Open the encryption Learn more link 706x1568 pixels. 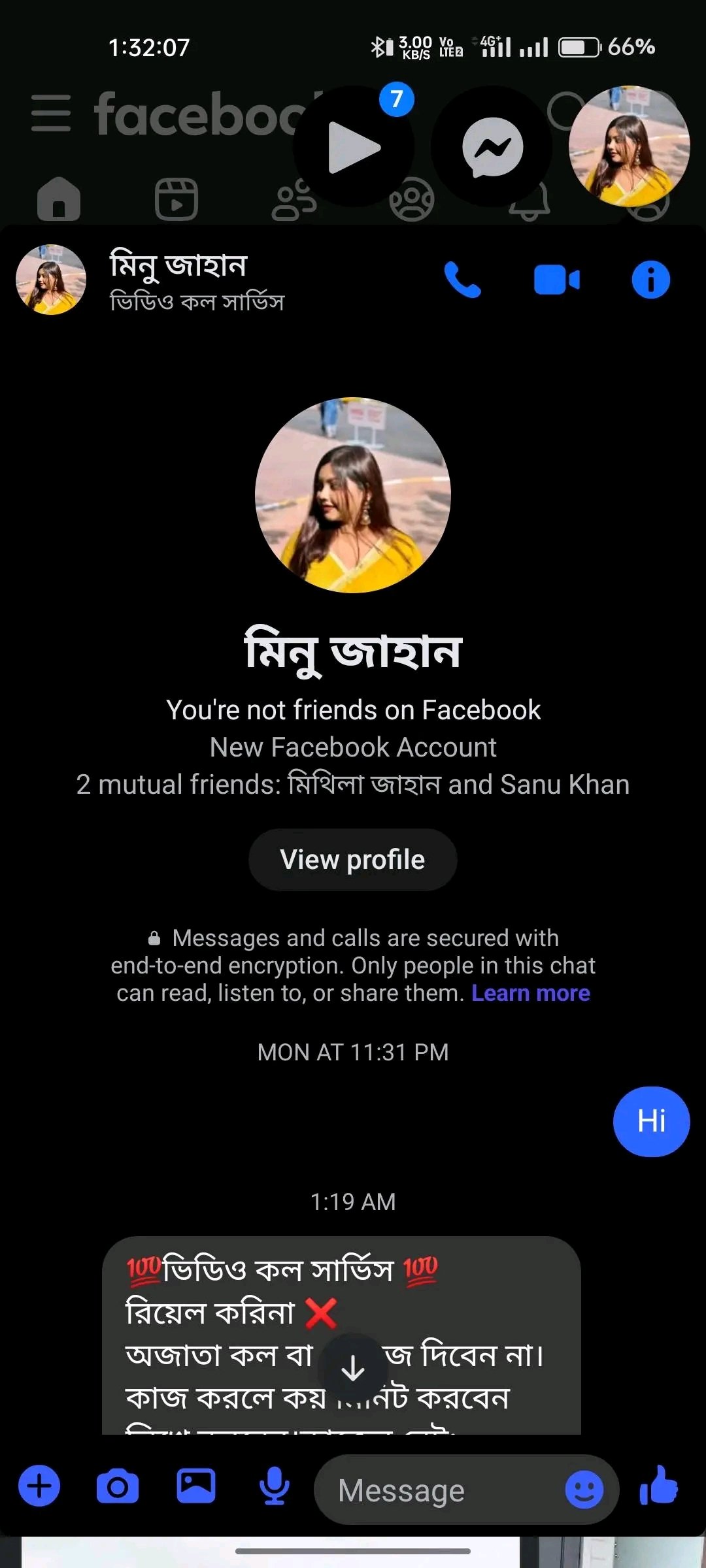click(x=531, y=993)
